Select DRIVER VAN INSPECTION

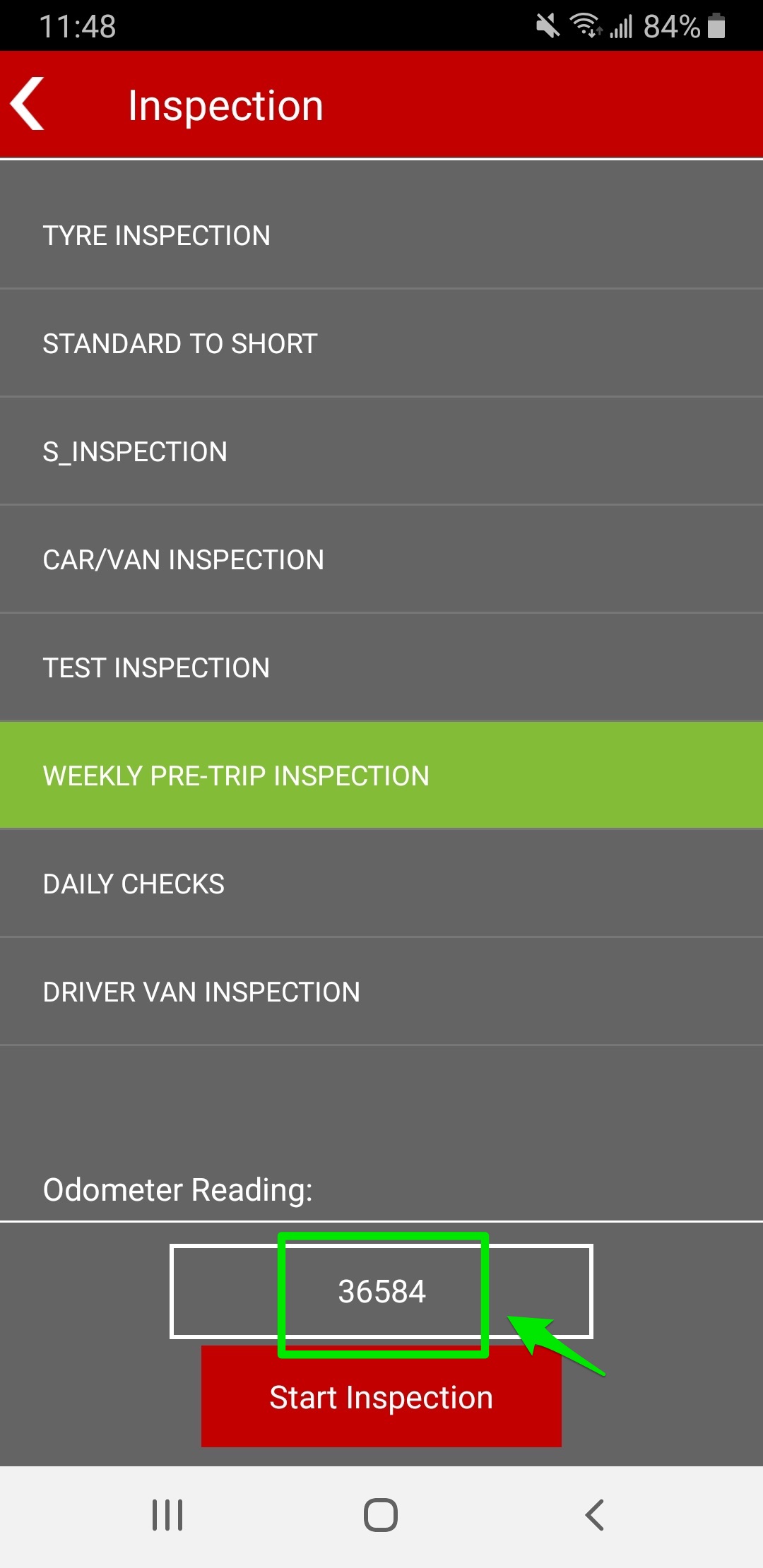click(x=381, y=992)
